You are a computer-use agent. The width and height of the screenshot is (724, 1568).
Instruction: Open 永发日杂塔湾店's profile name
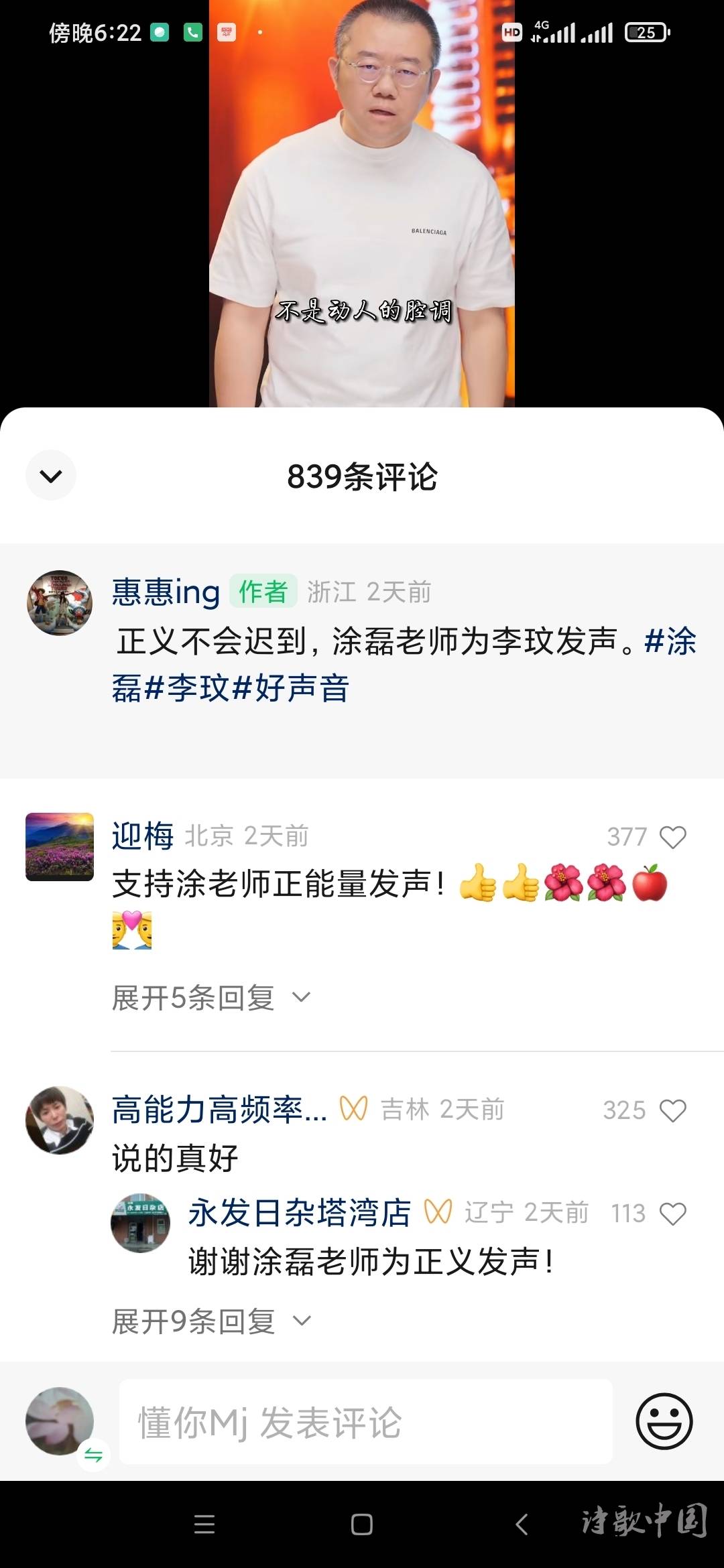tap(300, 1213)
